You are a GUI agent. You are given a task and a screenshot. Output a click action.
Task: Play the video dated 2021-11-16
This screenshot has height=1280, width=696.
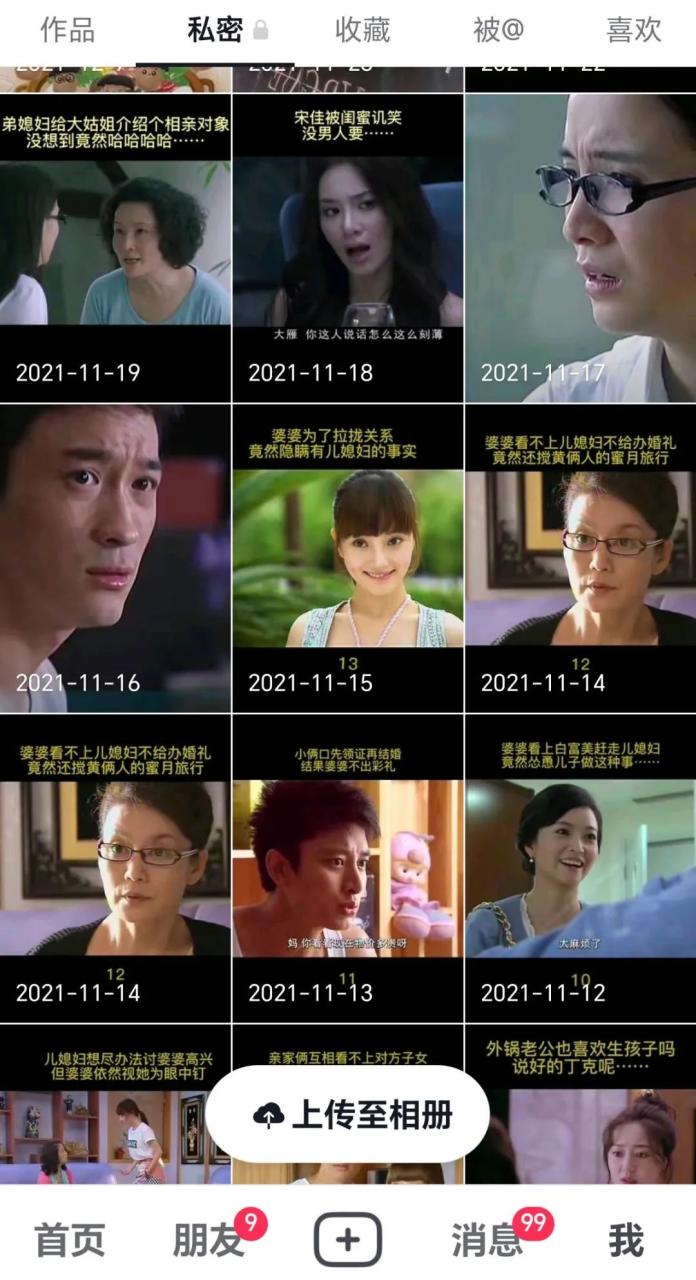(115, 560)
